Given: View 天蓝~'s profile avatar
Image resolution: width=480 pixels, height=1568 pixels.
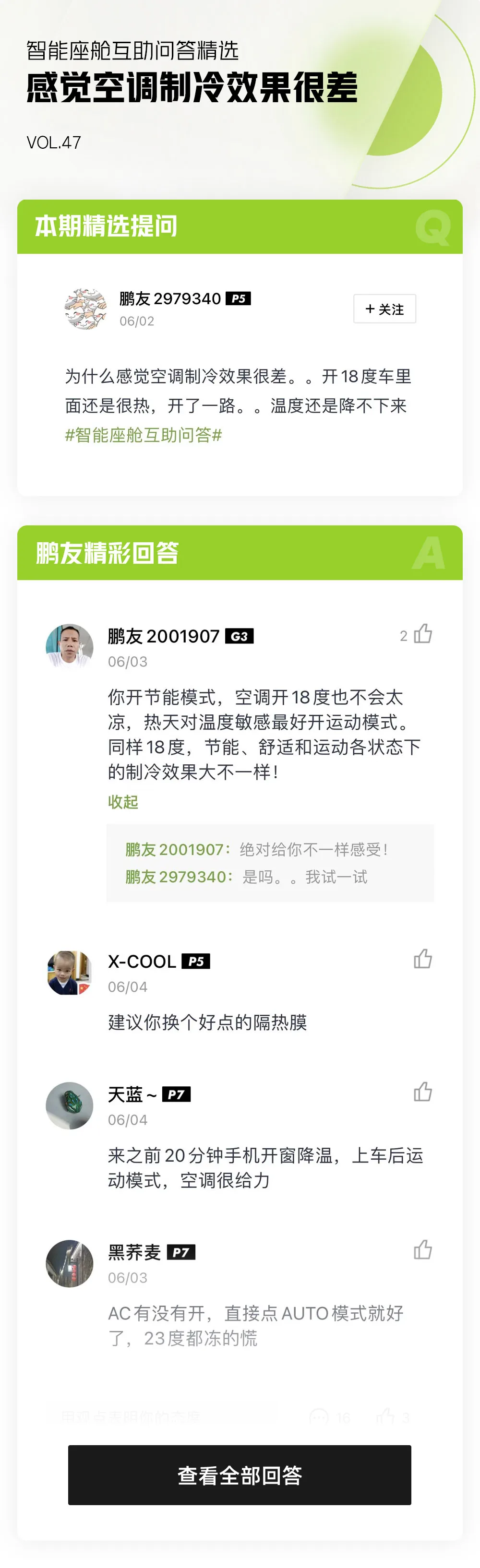Looking at the screenshot, I should pos(70,1105).
